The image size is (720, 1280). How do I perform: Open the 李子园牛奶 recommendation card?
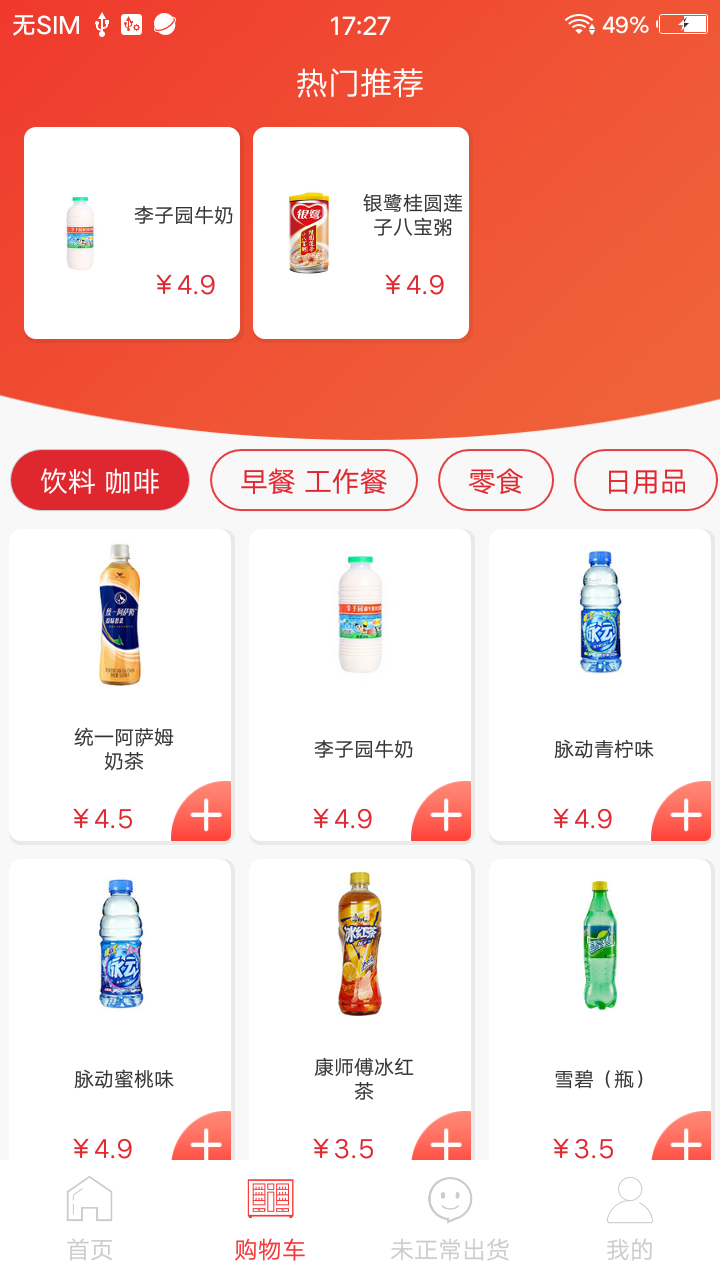(131, 232)
